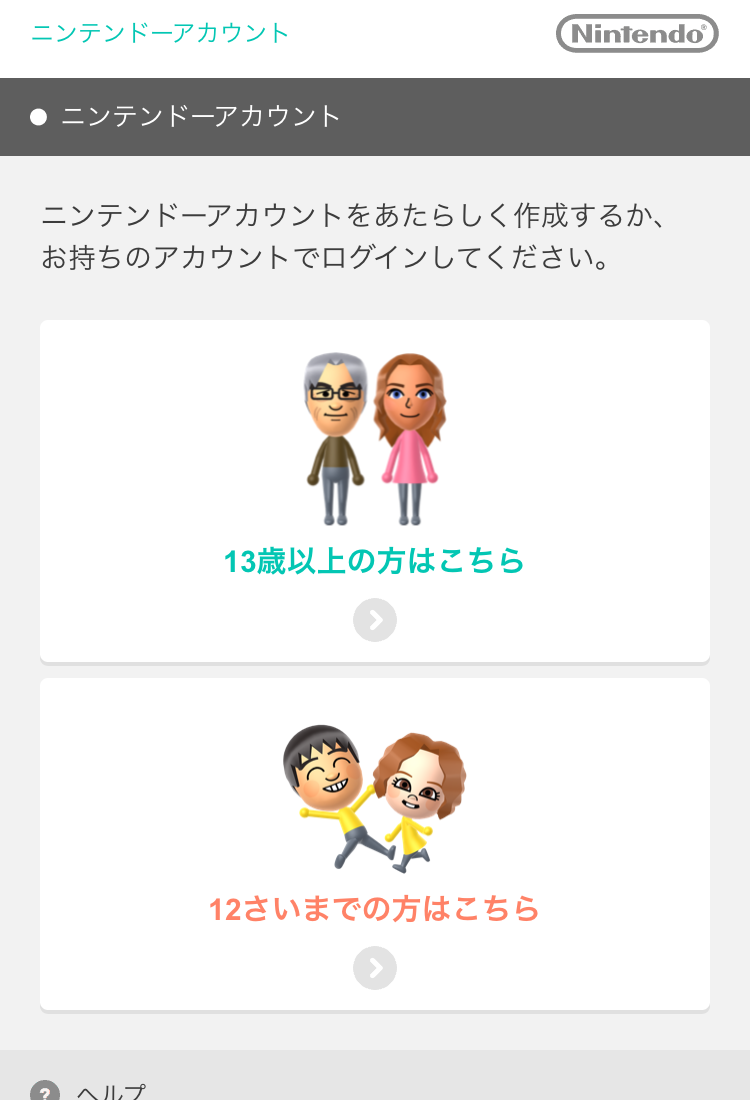The image size is (750, 1100).
Task: Open the ニンテンドーアカウント link at top
Action: click(160, 33)
